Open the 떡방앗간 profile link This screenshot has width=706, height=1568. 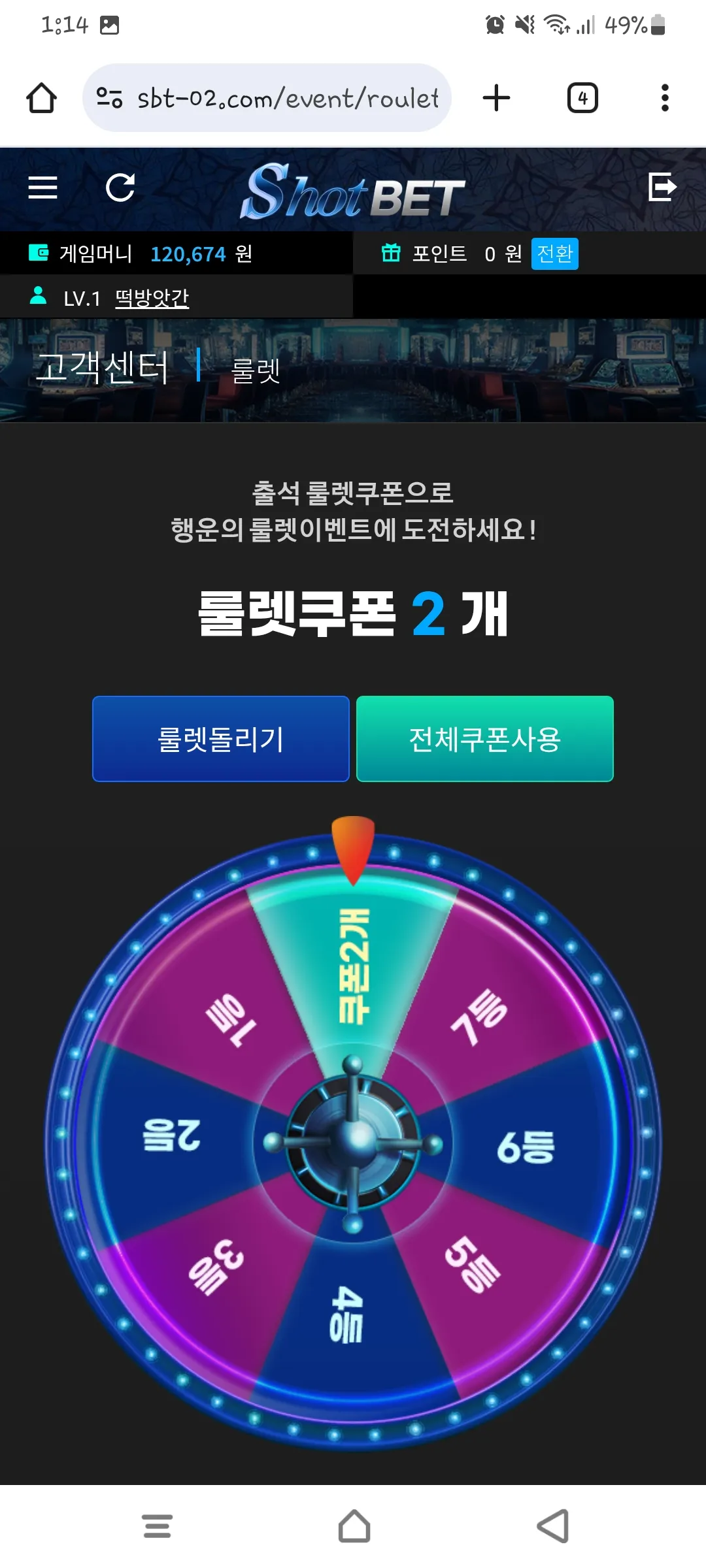[152, 299]
